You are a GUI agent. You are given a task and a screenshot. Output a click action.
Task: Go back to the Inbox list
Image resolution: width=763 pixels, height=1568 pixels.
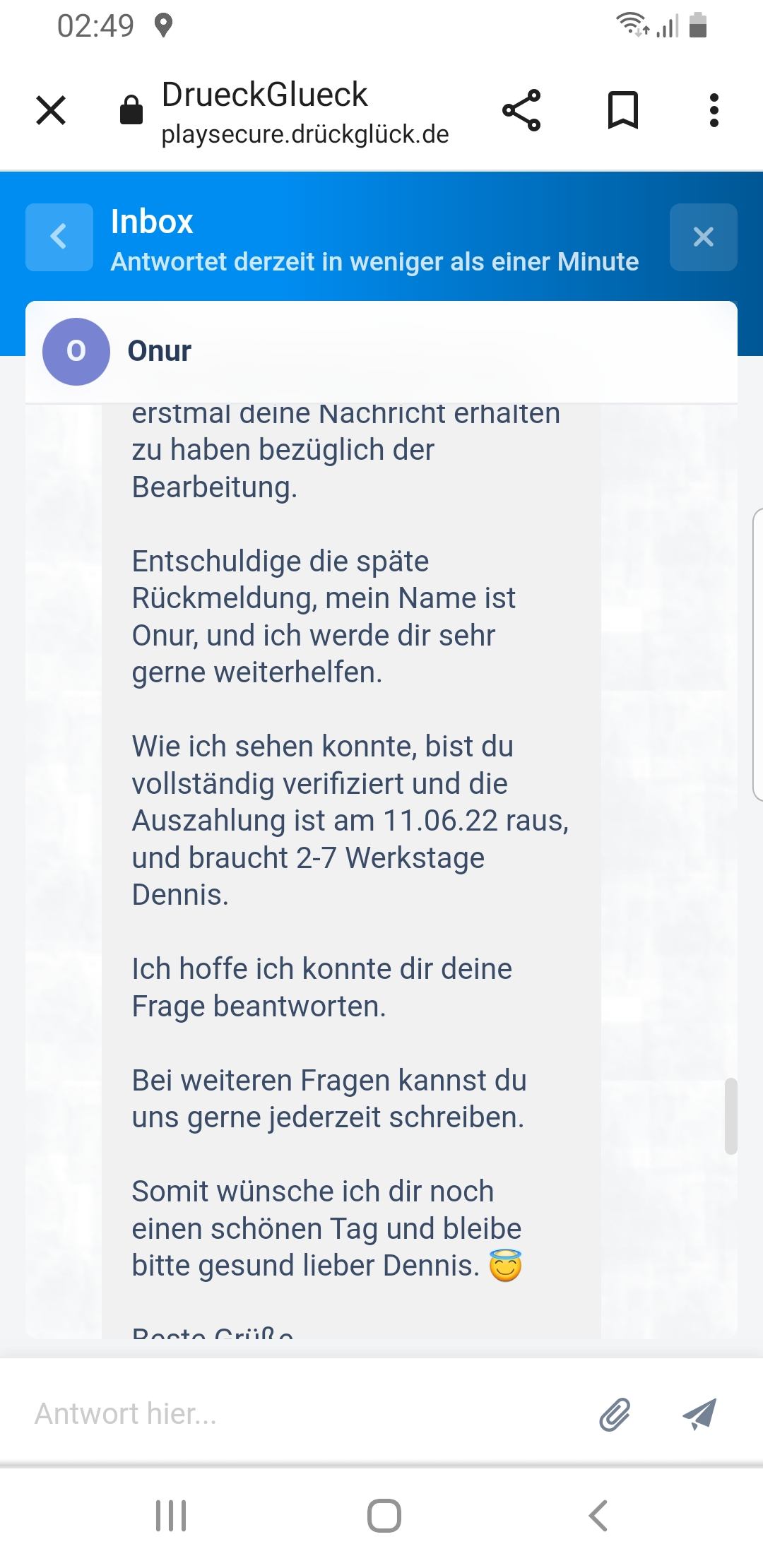(59, 237)
